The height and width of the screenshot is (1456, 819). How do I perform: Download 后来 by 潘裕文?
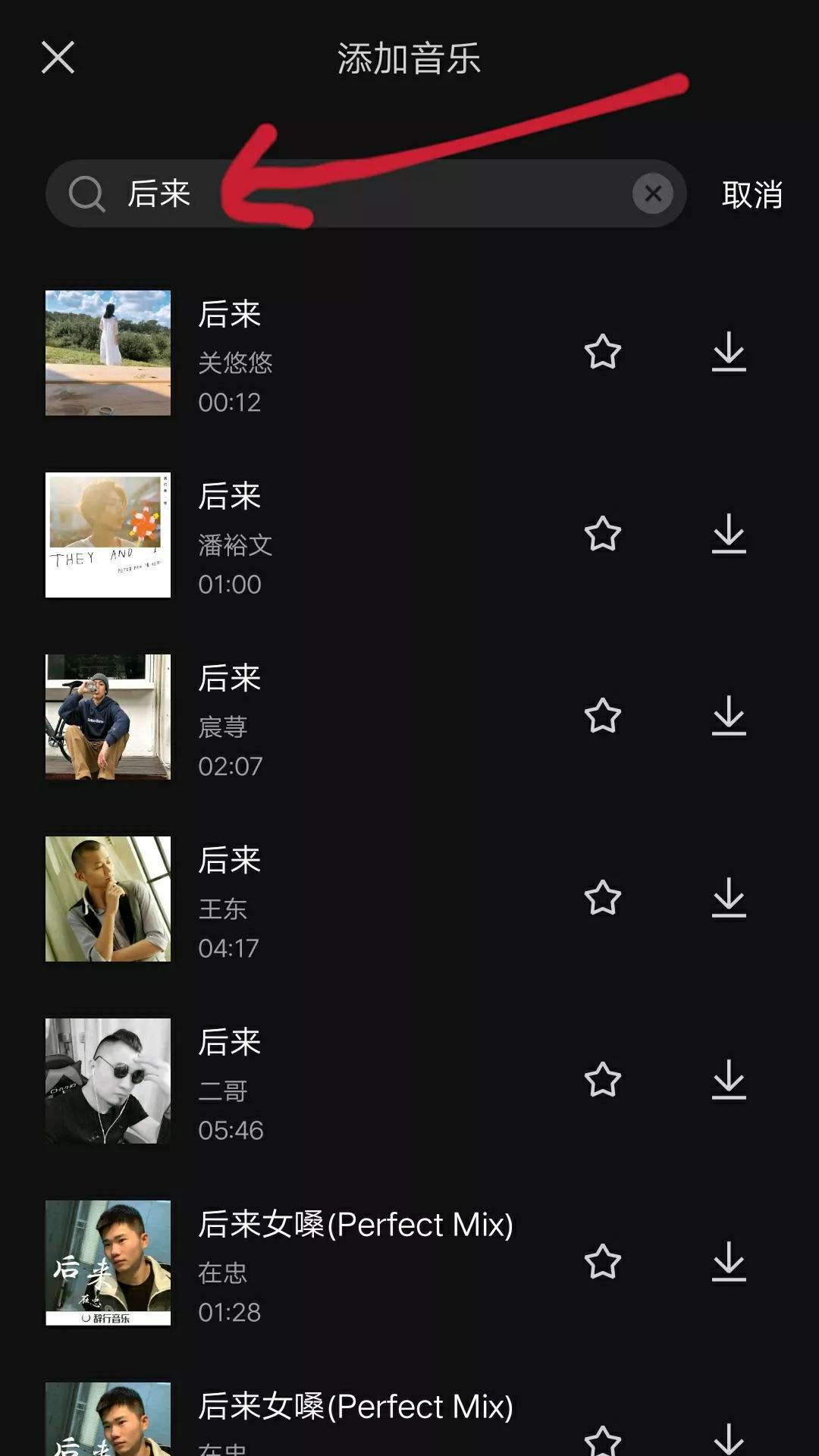(730, 535)
